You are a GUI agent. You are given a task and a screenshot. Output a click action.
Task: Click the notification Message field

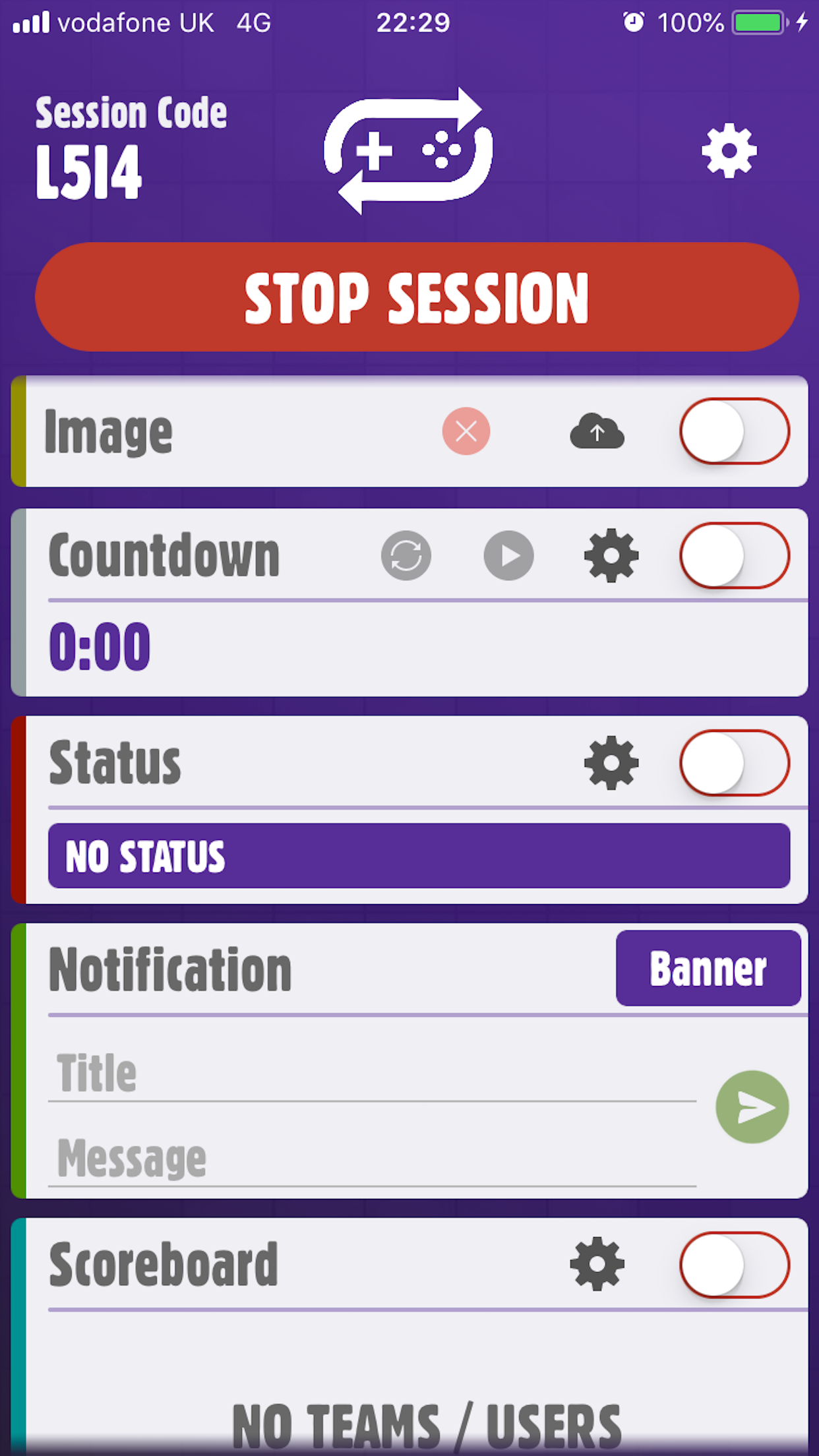coord(330,1157)
